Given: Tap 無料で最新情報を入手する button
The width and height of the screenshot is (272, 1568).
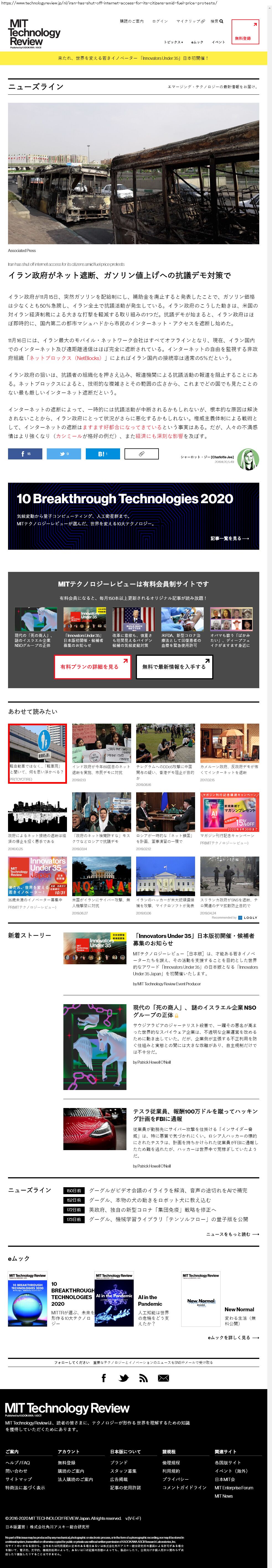Looking at the screenshot, I should 175,667.
